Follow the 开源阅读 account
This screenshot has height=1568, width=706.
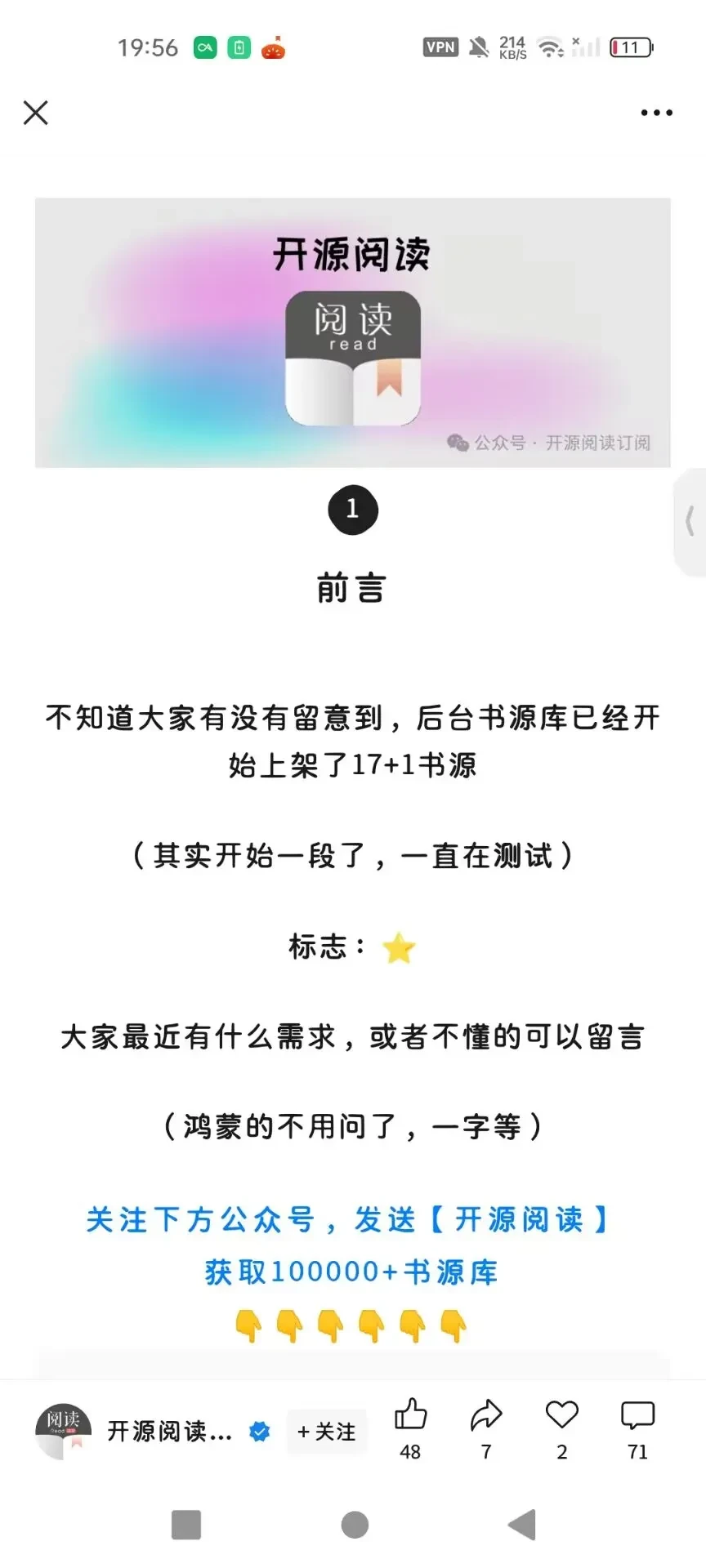[x=327, y=1432]
